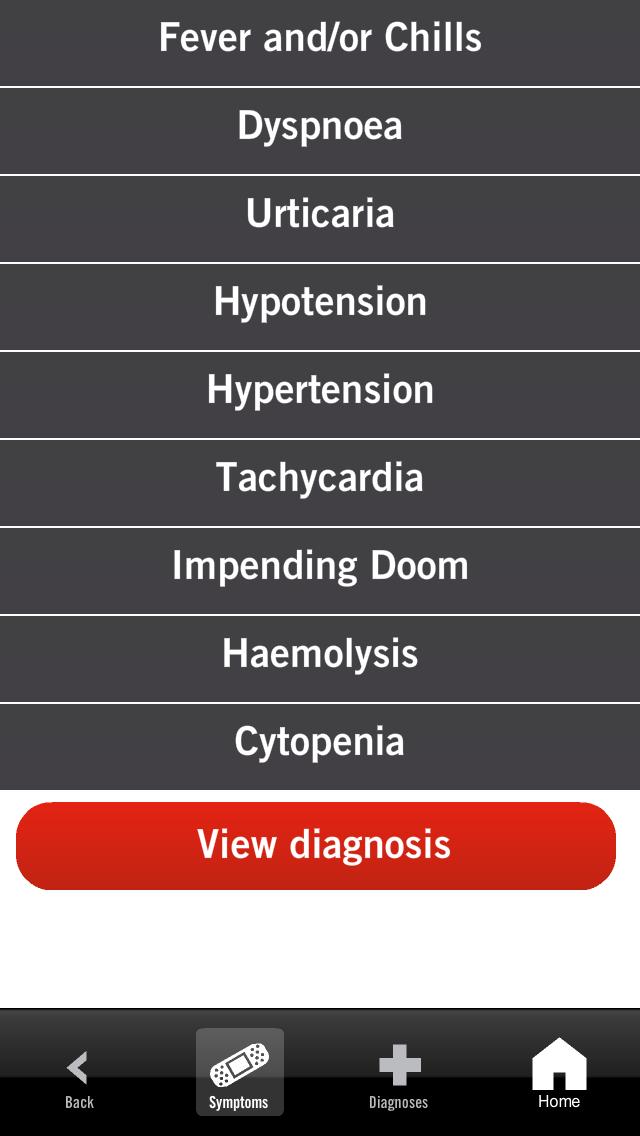640x1136 pixels.
Task: Select the Hypotension symptom
Action: click(320, 304)
